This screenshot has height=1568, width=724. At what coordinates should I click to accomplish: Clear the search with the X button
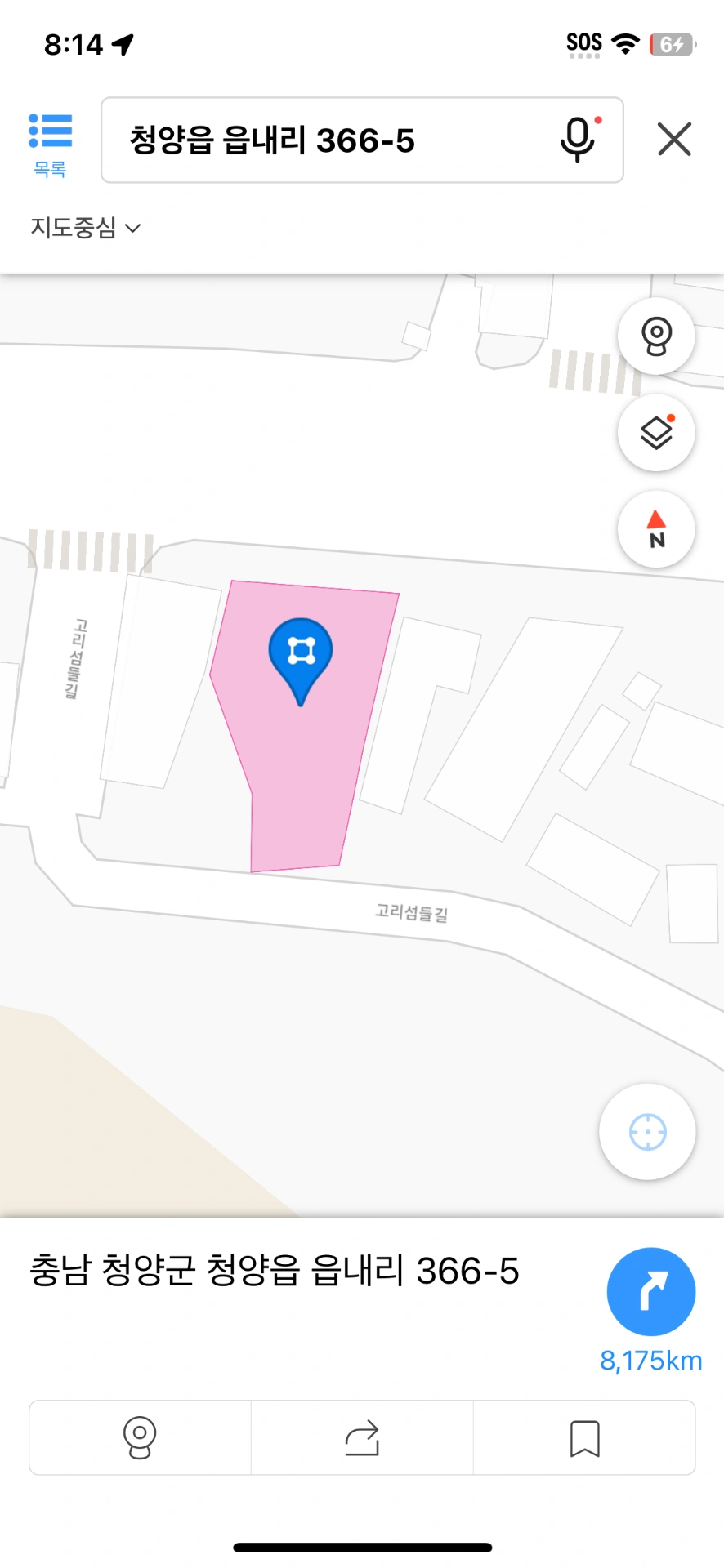(x=674, y=139)
